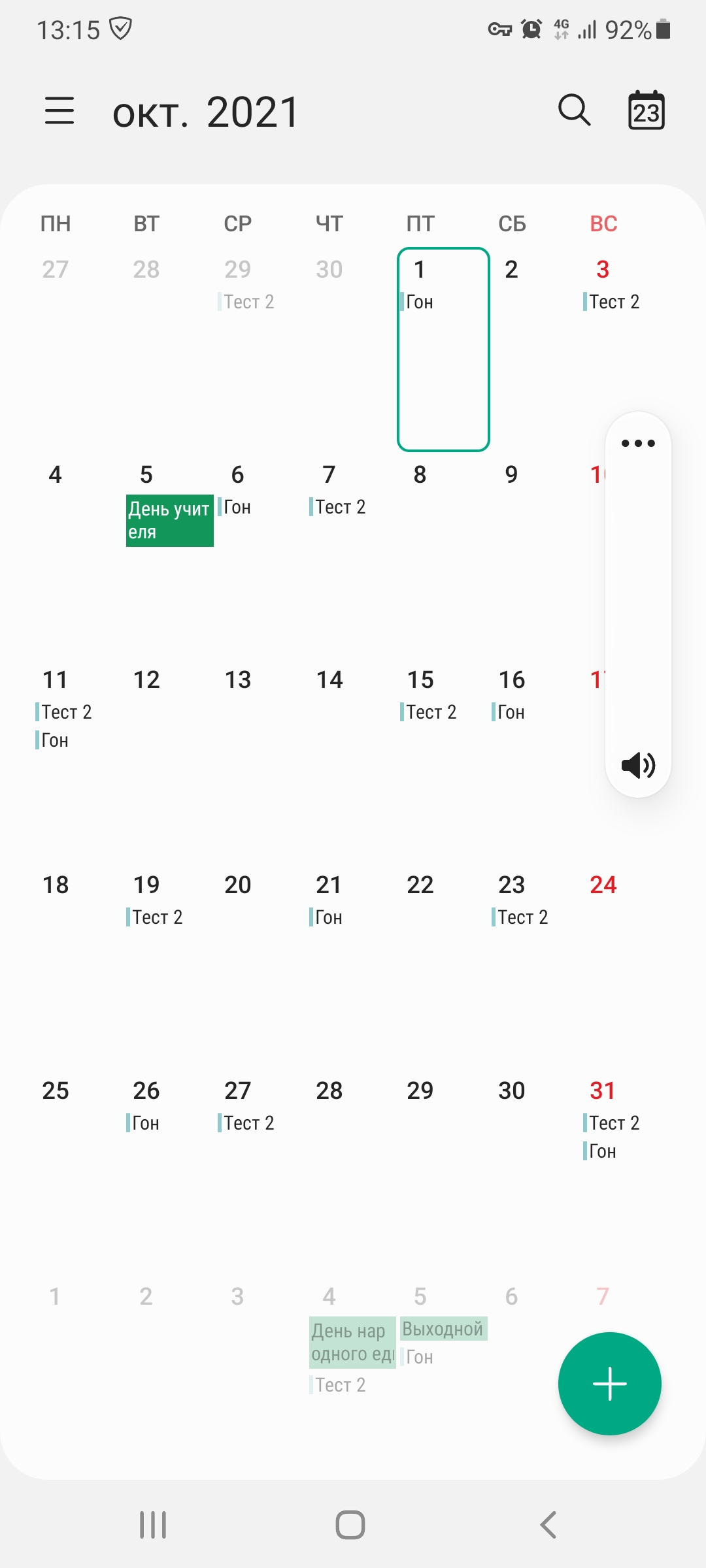Open the hamburger drawer menu
This screenshot has width=706, height=1568.
[x=59, y=110]
